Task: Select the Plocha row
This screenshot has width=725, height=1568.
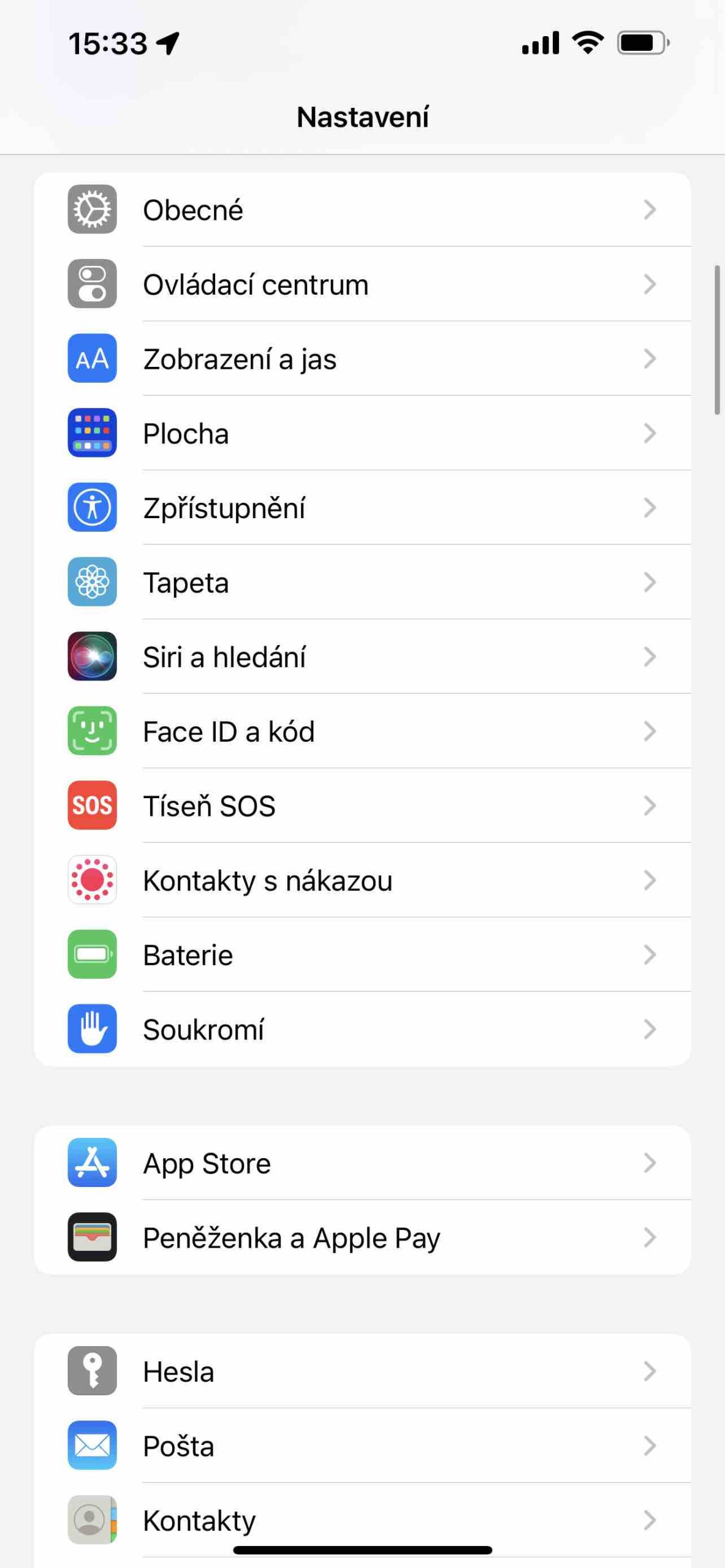Action: tap(362, 433)
